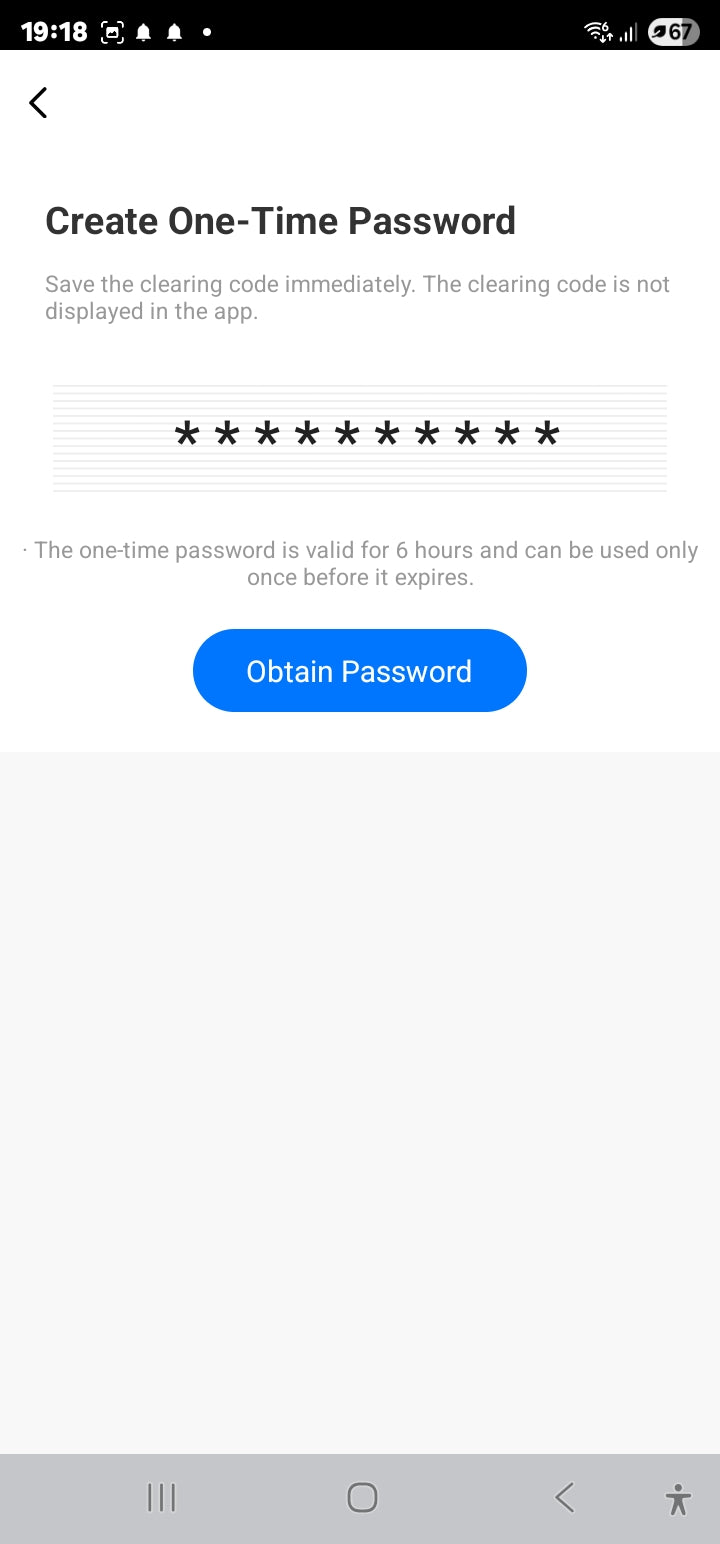
Task: Go back using the top-left arrow
Action: point(38,102)
